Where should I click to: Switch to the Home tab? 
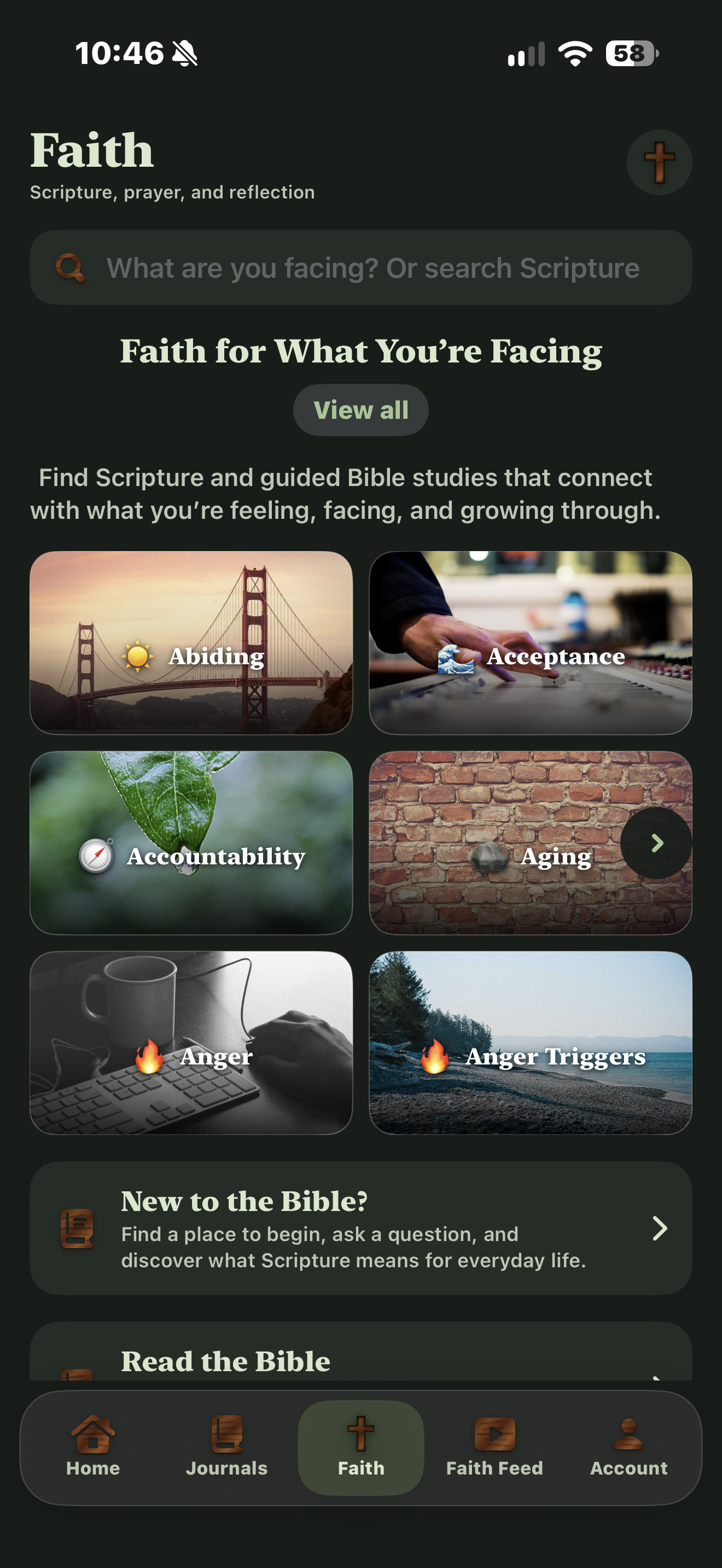coord(93,1448)
